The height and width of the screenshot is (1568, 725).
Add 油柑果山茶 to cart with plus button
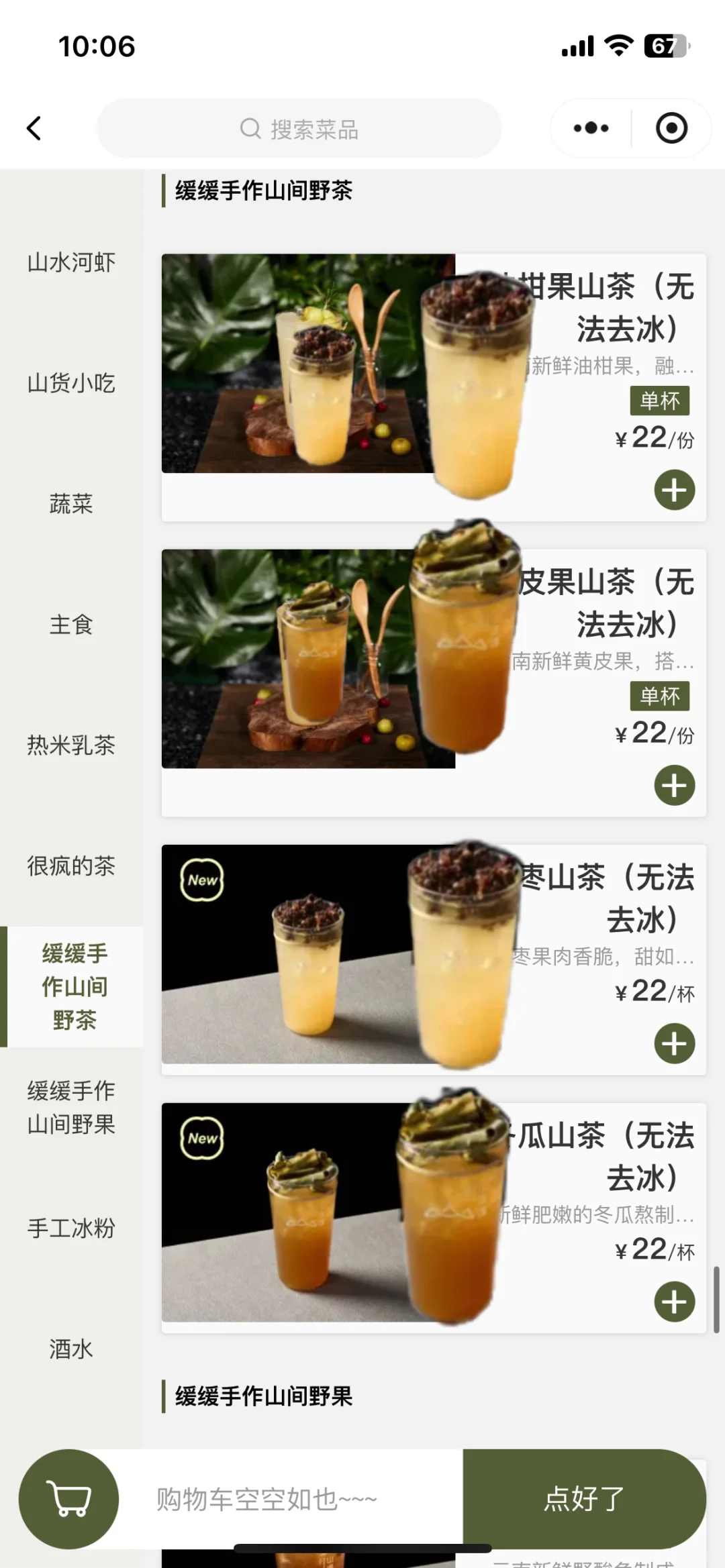point(673,490)
